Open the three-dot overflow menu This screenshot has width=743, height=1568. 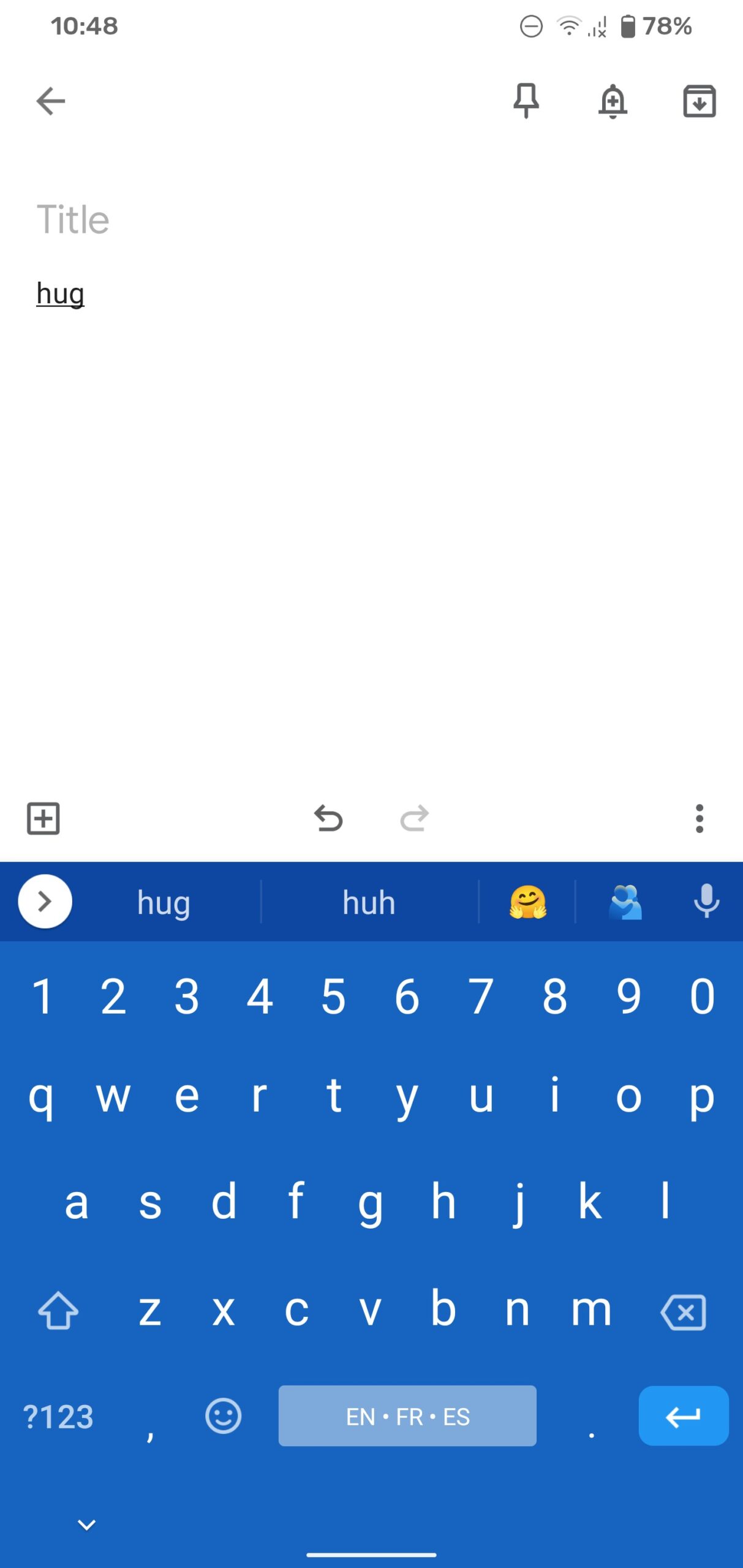[700, 818]
